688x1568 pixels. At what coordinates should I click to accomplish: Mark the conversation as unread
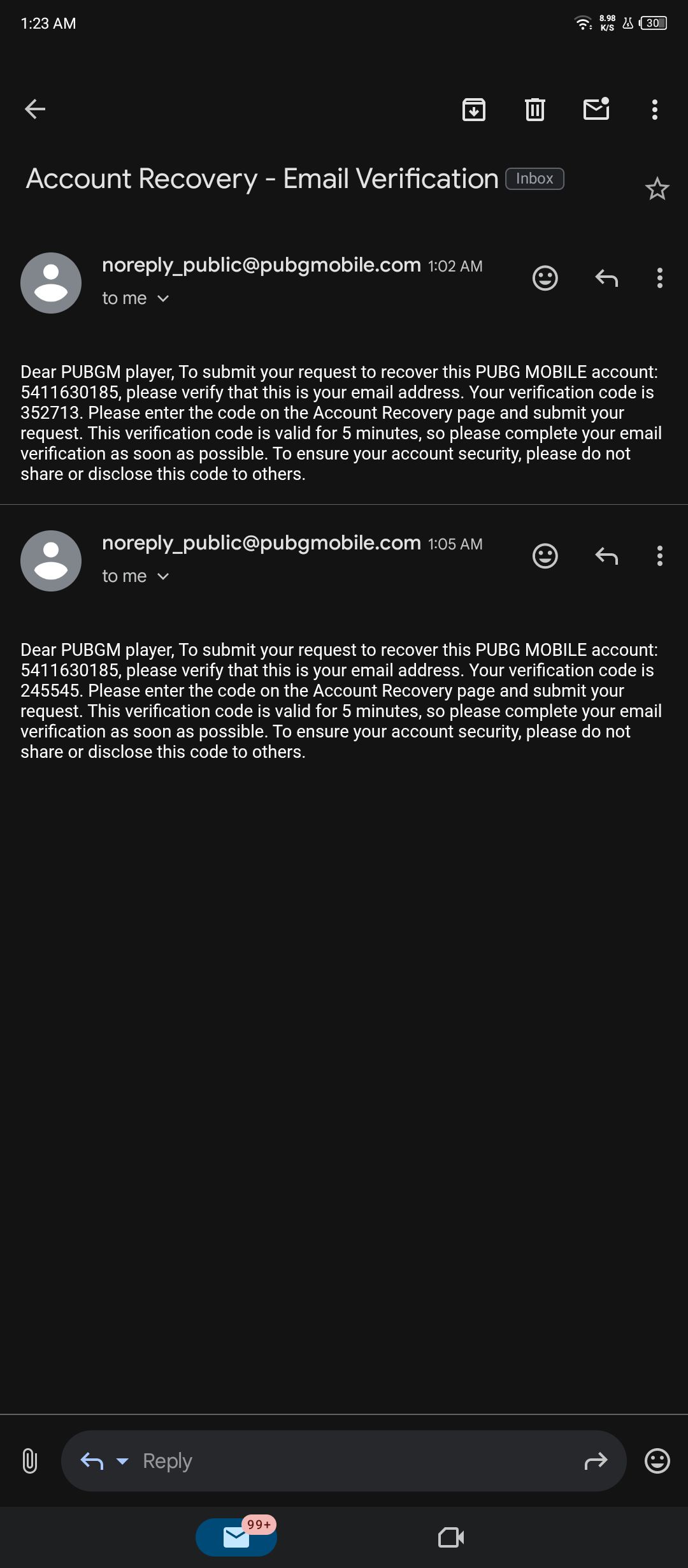(x=596, y=110)
